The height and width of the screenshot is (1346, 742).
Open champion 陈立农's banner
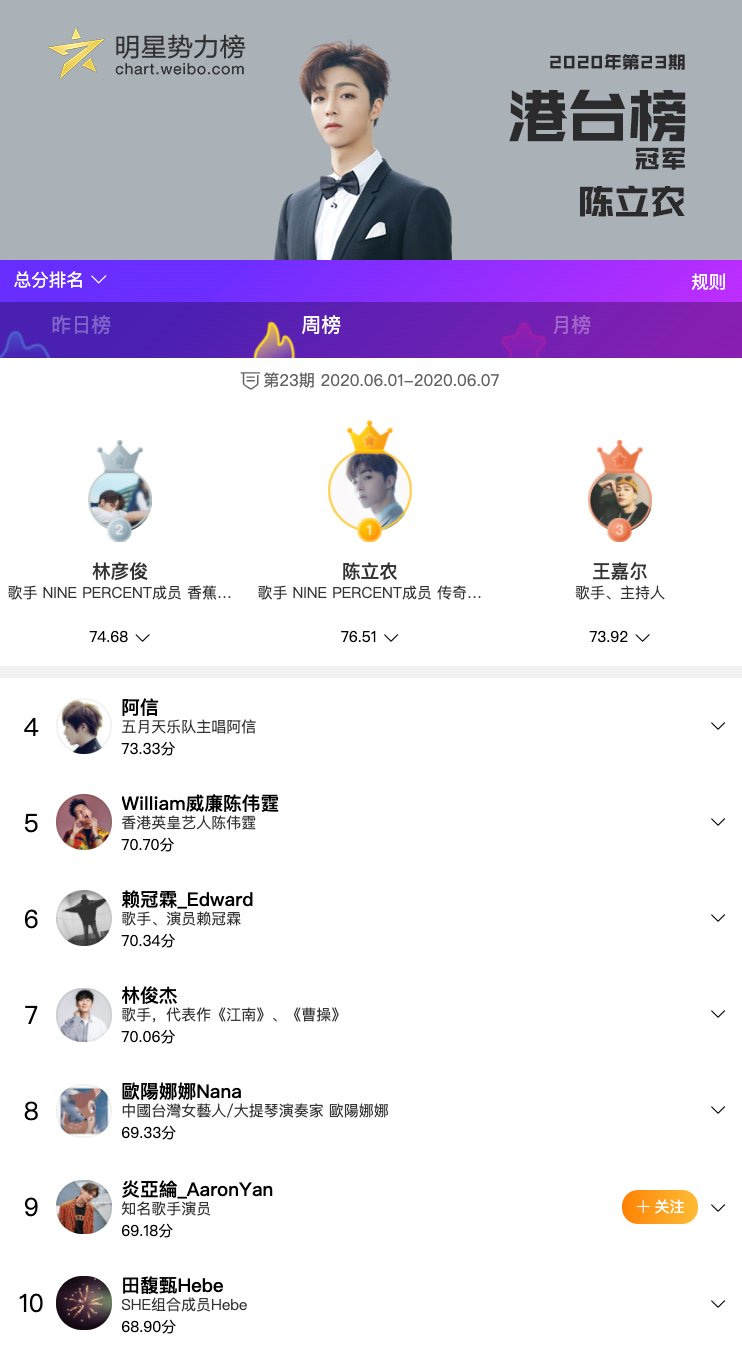371,130
